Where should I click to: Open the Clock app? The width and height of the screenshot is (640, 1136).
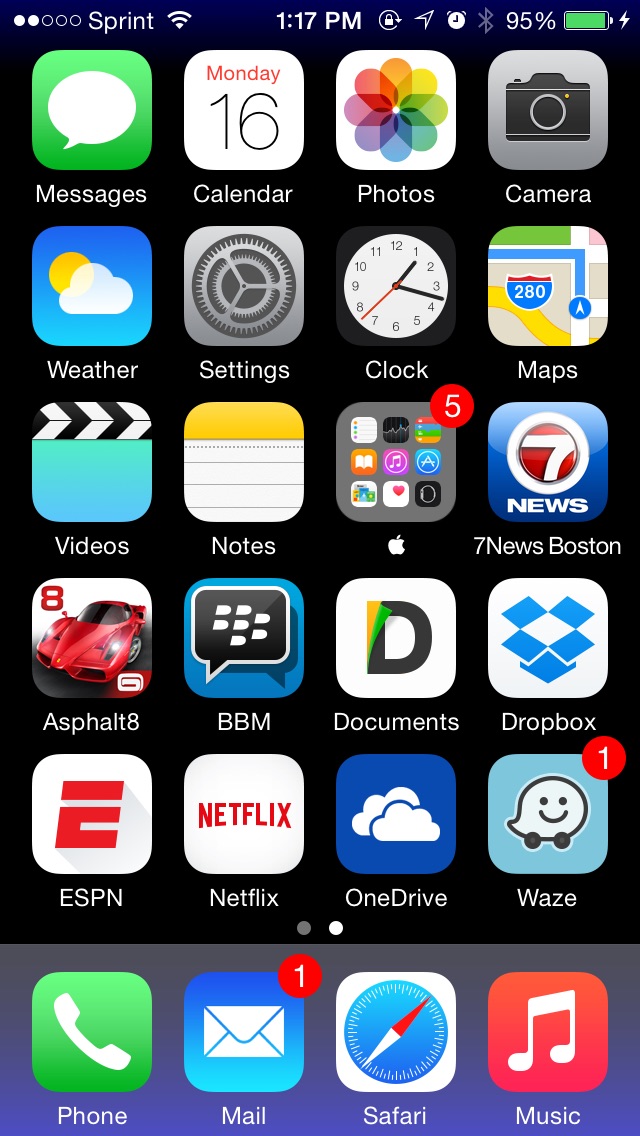pos(396,286)
